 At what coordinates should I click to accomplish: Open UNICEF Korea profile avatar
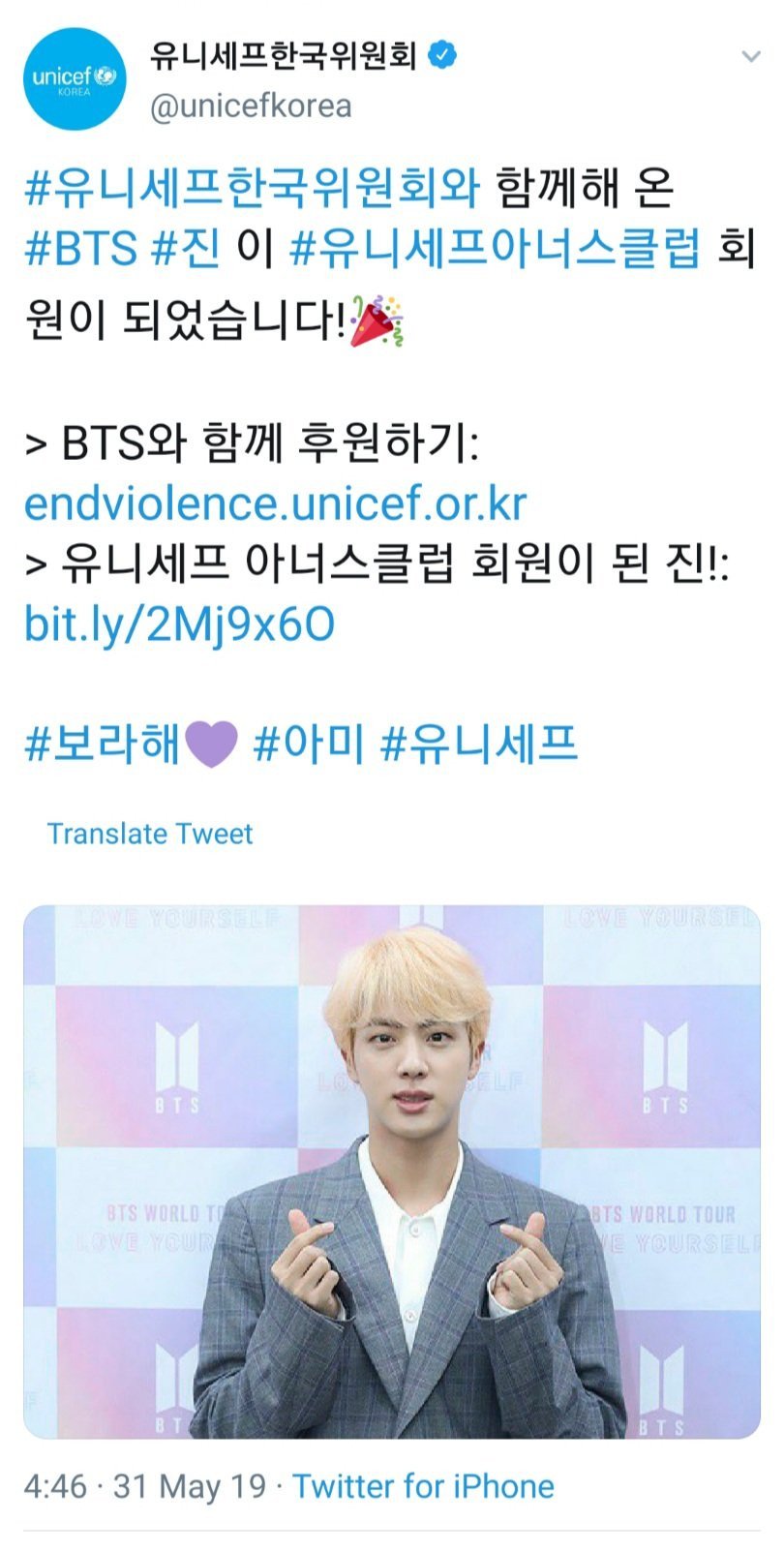(x=75, y=79)
